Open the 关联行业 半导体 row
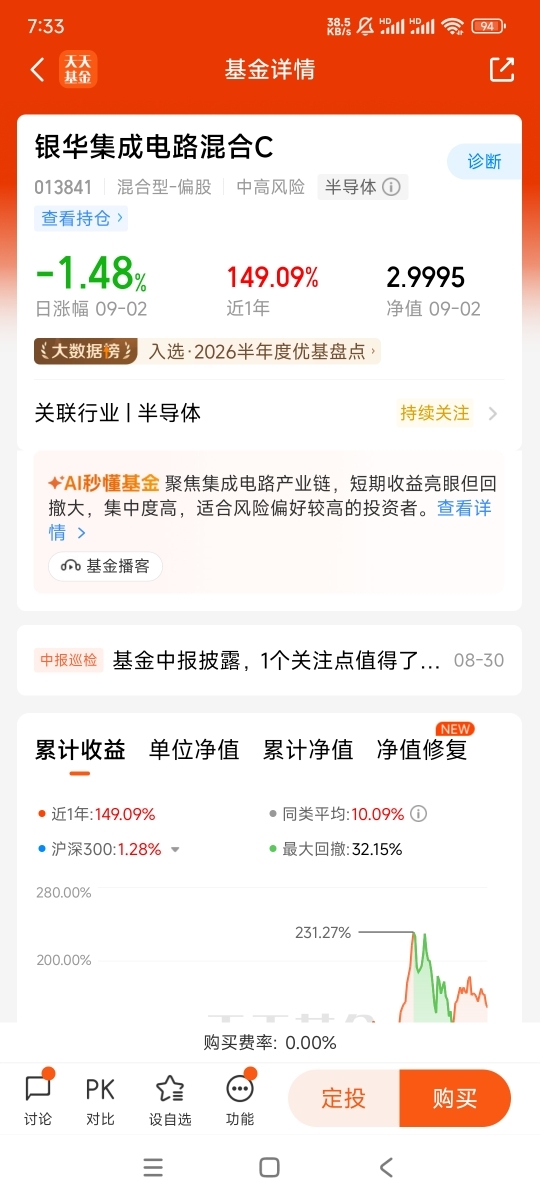 (x=269, y=413)
